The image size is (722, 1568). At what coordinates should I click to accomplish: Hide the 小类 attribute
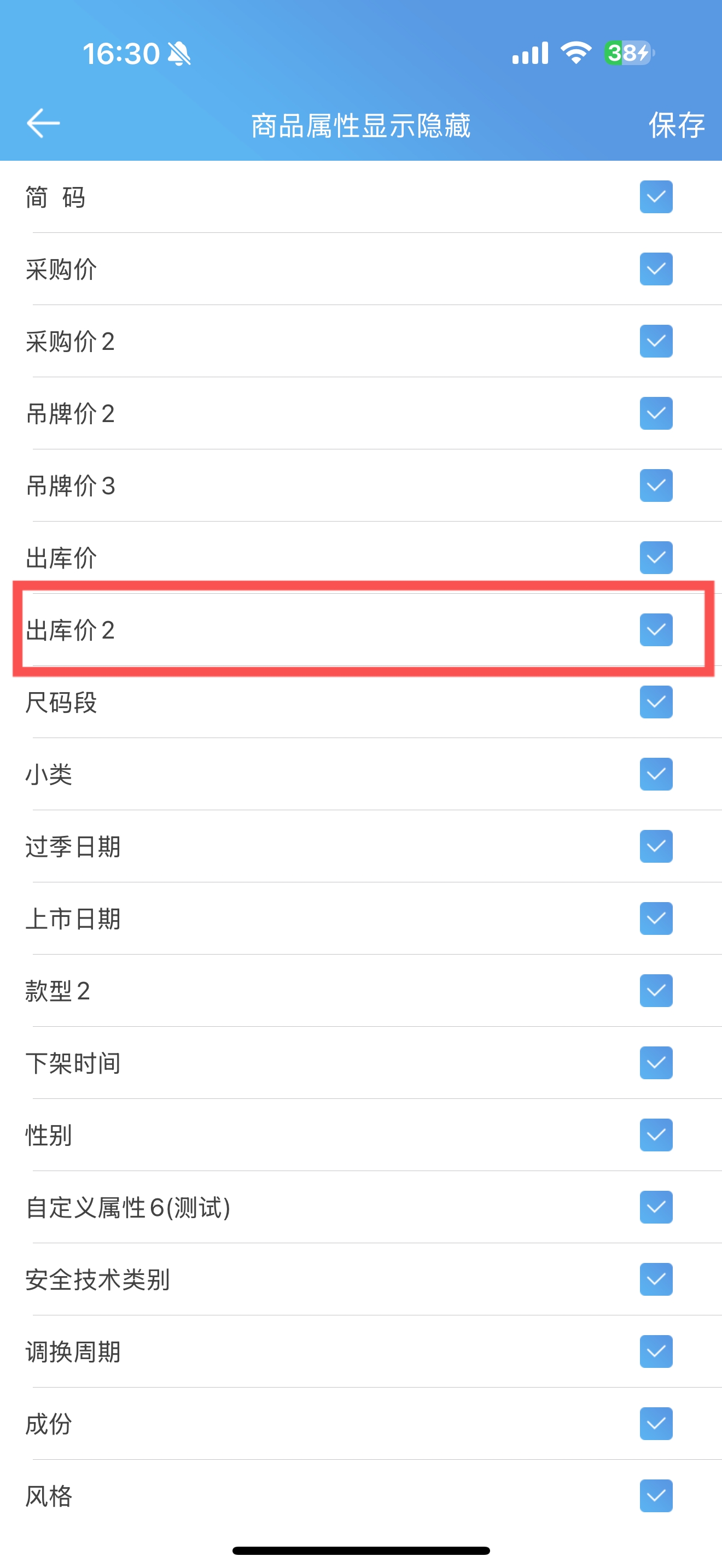click(656, 774)
